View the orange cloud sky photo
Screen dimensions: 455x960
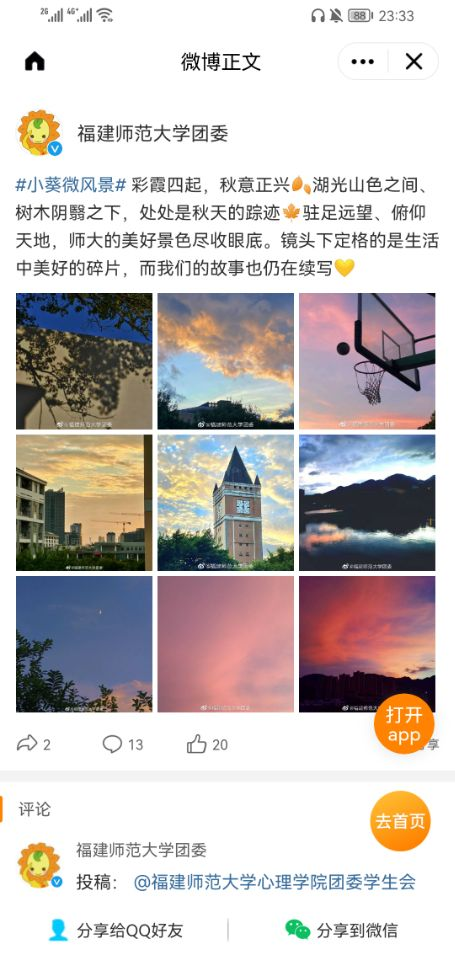(x=225, y=361)
